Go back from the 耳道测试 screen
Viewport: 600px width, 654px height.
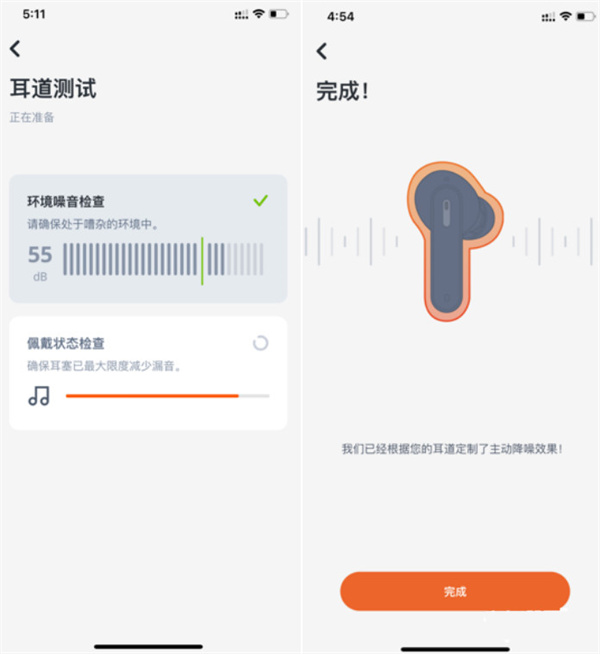15,49
